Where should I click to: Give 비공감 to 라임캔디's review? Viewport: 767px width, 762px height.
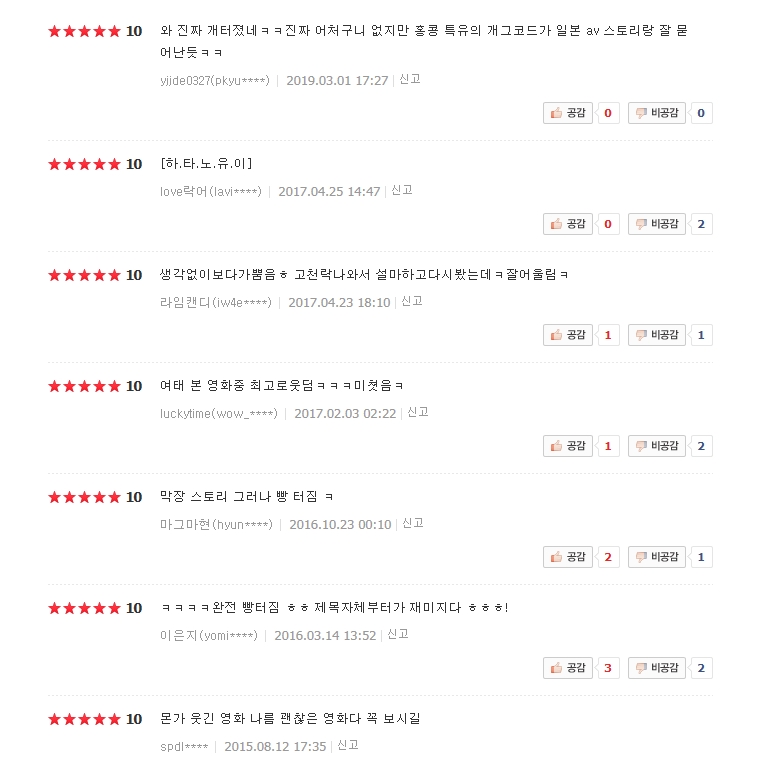pyautogui.click(x=656, y=335)
